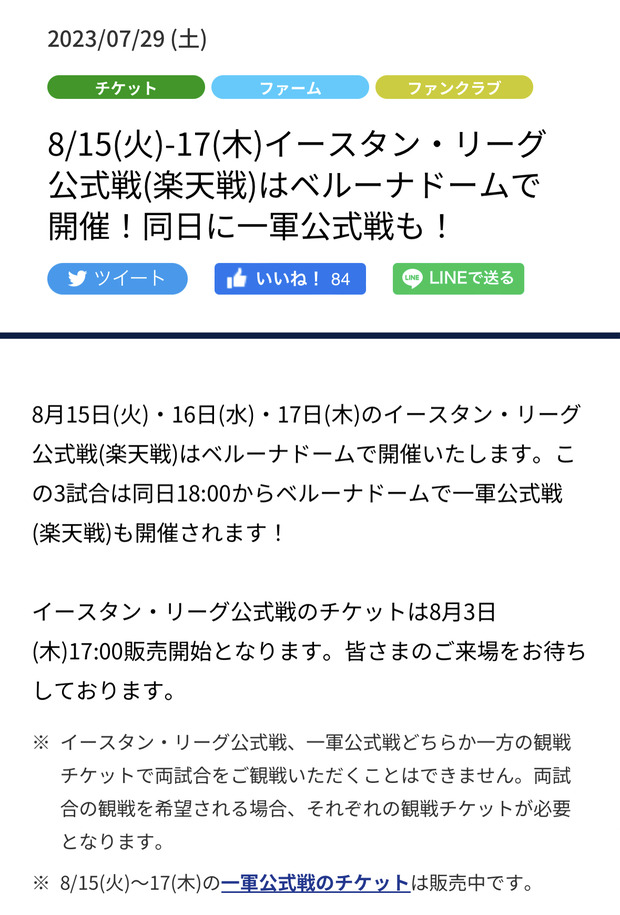Like this article with the いいね！ button

coord(290,279)
